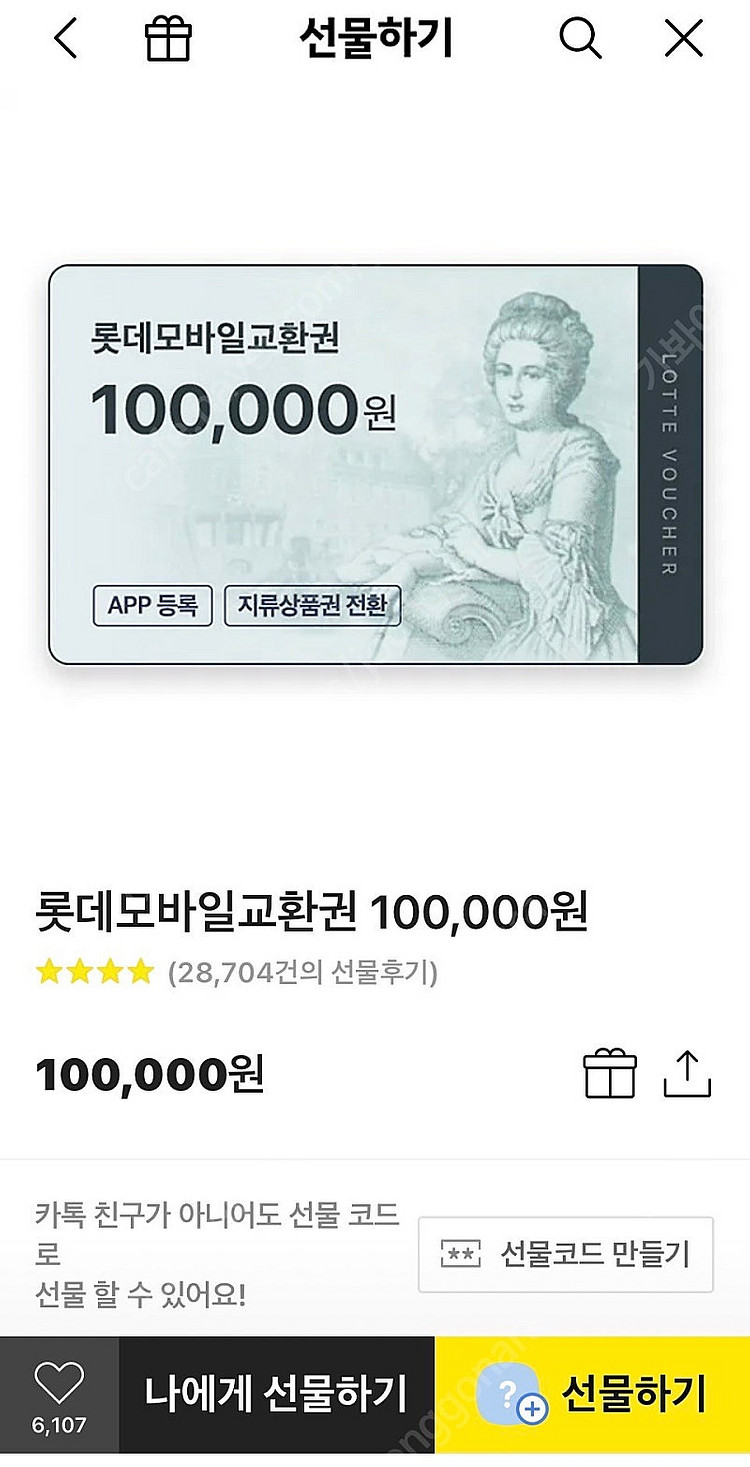Close the 선물하기 page

click(x=684, y=39)
